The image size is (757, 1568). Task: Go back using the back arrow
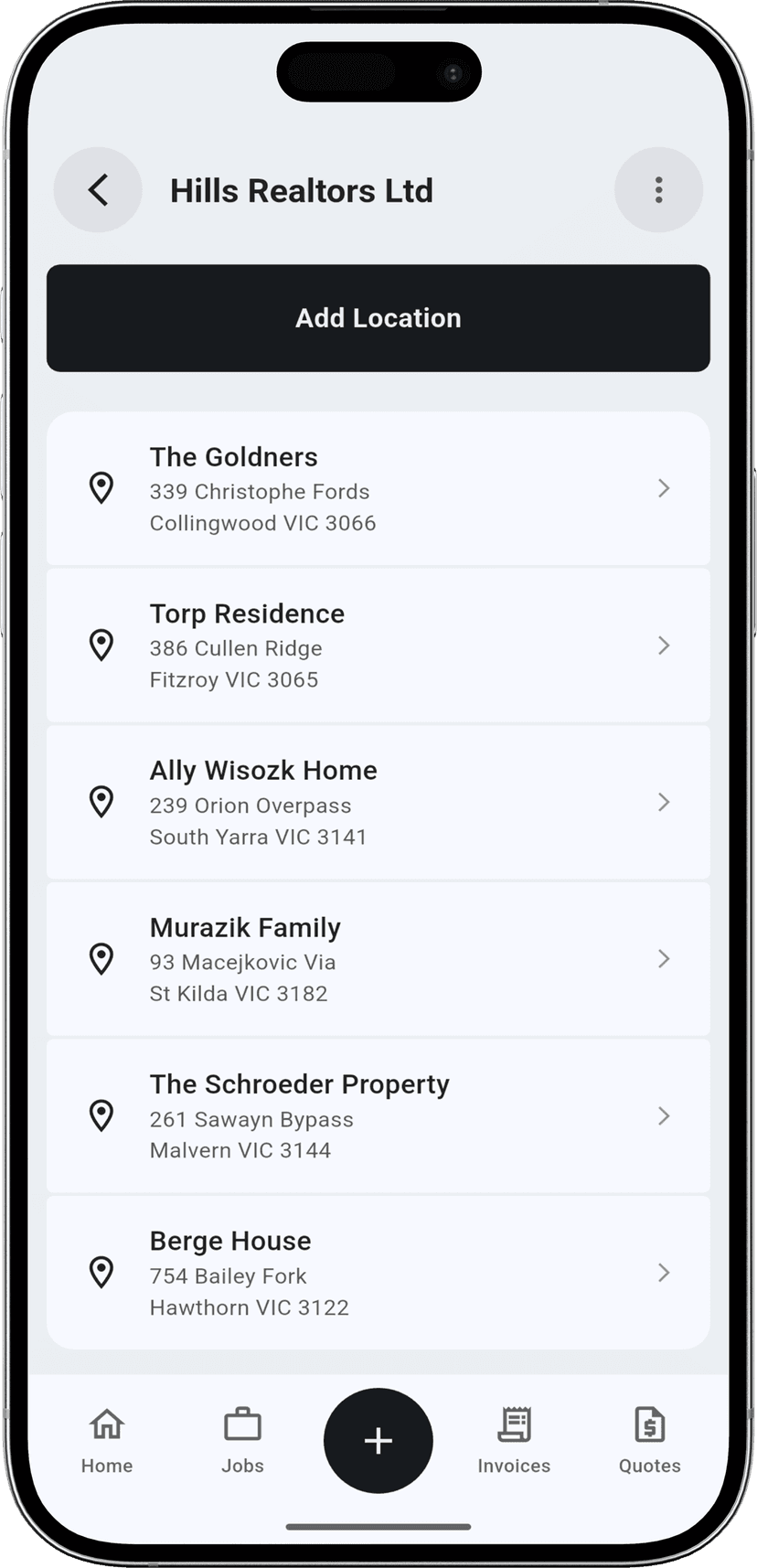tap(98, 189)
